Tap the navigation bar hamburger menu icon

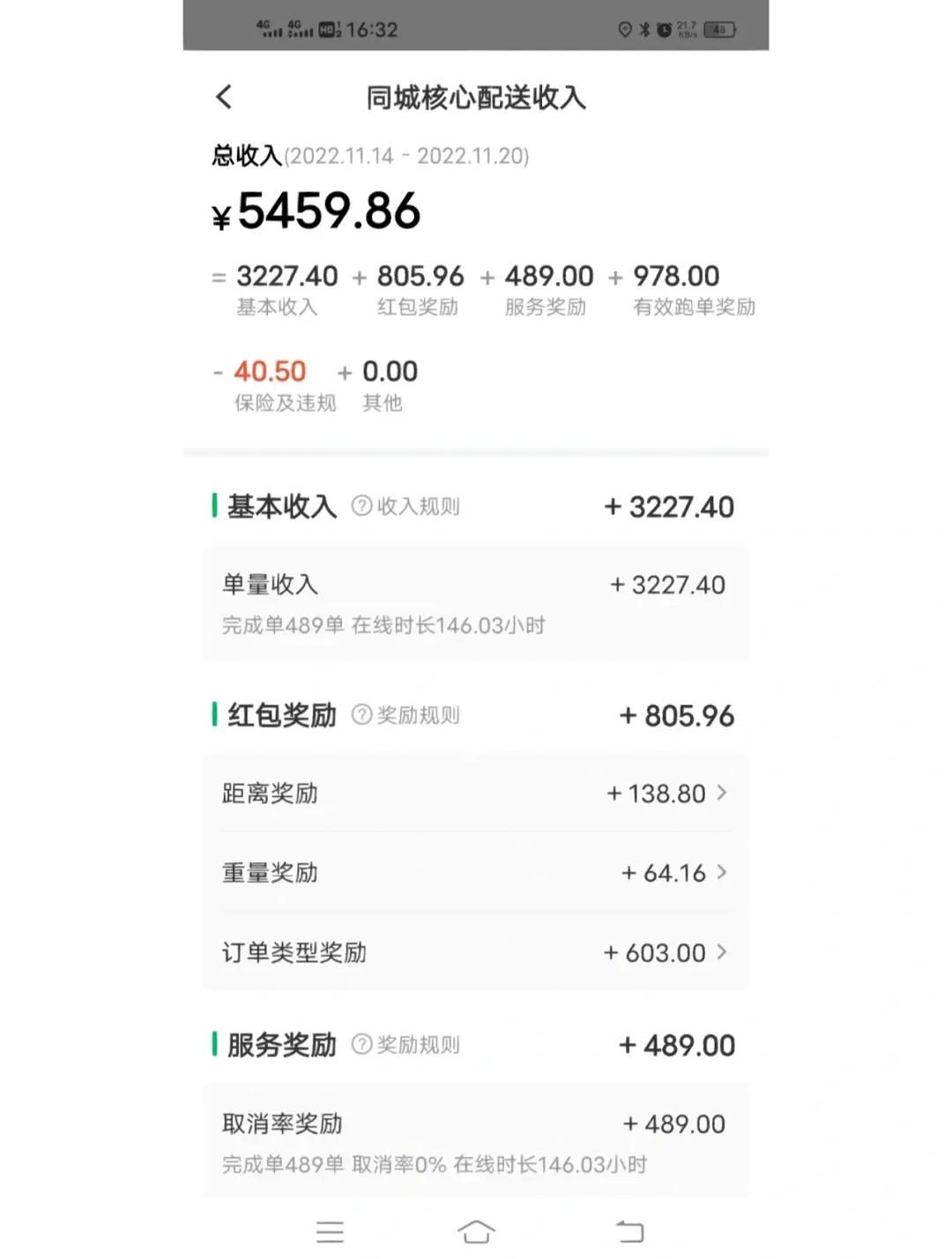[x=330, y=1232]
